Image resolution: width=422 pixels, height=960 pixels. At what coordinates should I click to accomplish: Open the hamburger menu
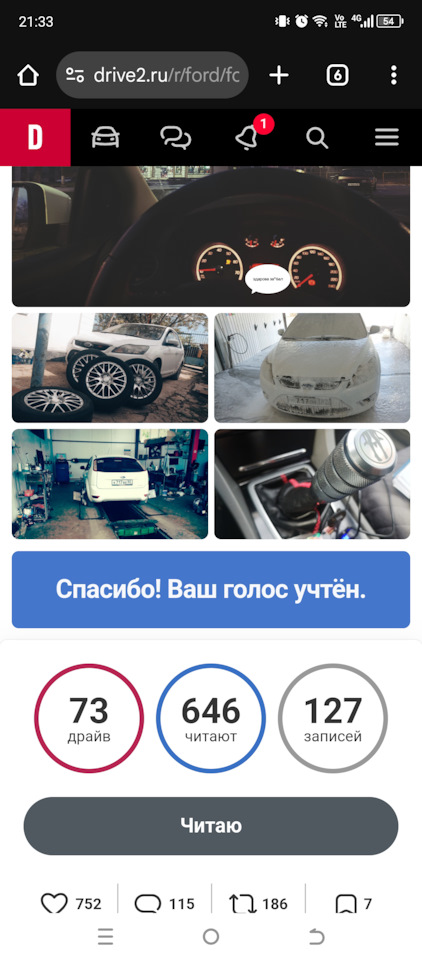(386, 138)
